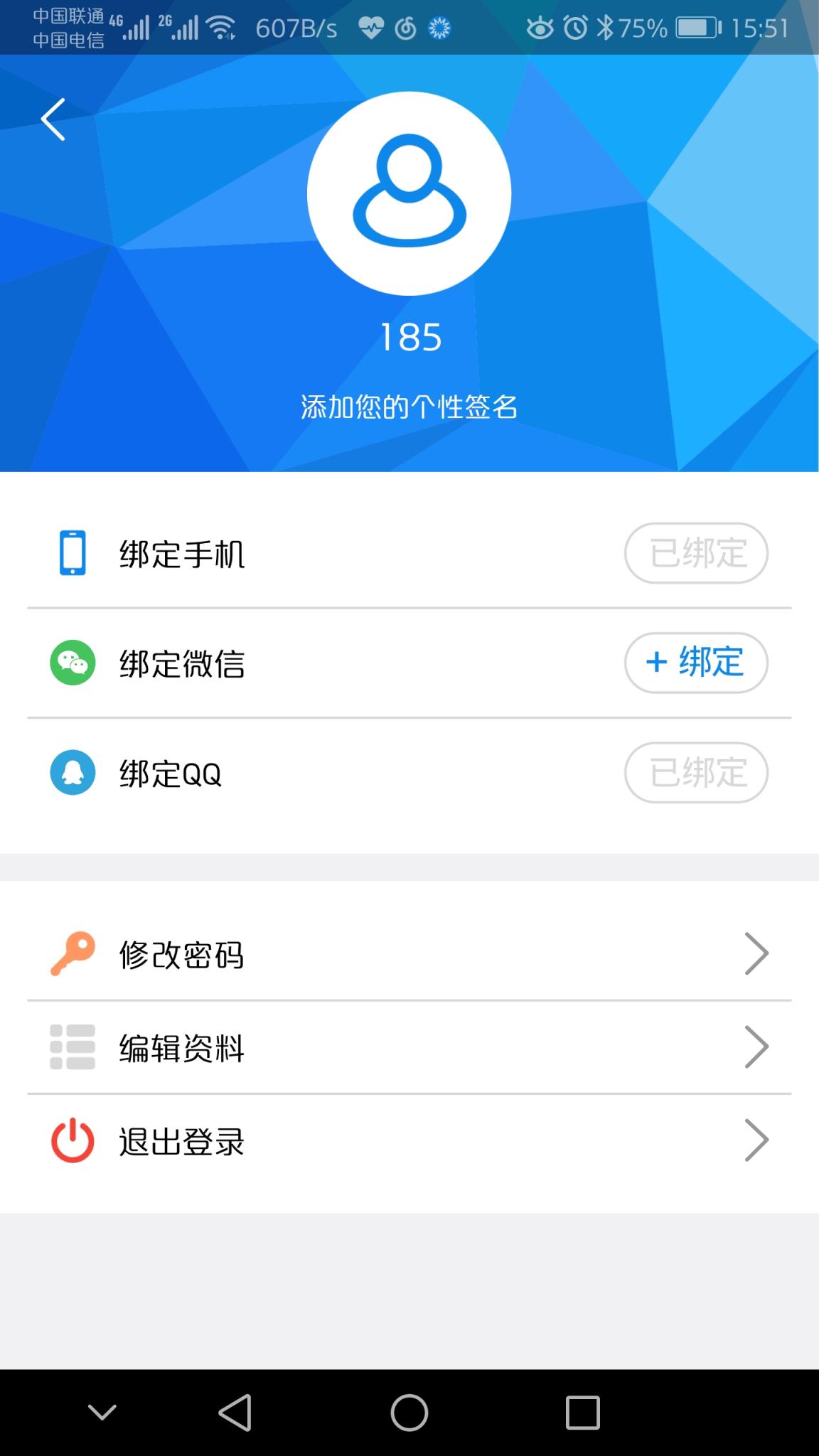Tap the profile avatar icon
Viewport: 819px width, 1456px height.
tap(409, 193)
